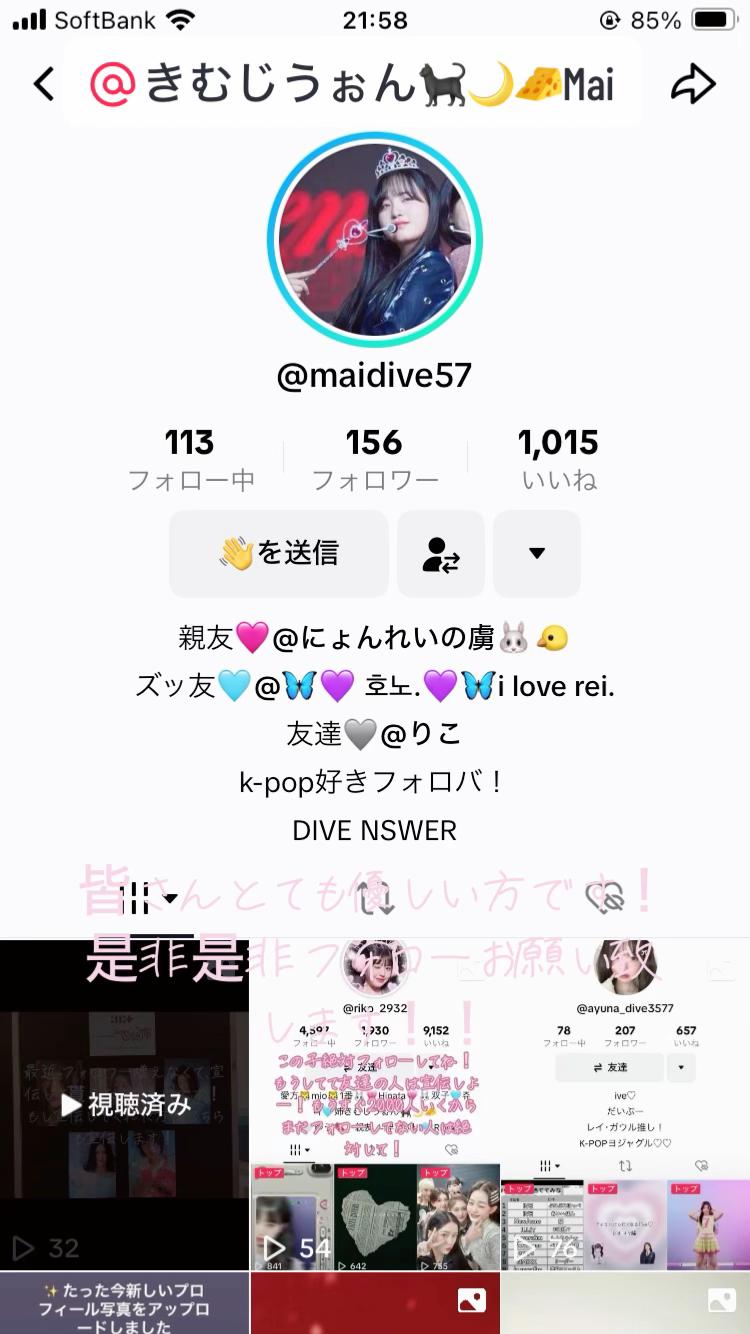Tap the 👋を送信 button

point(279,553)
